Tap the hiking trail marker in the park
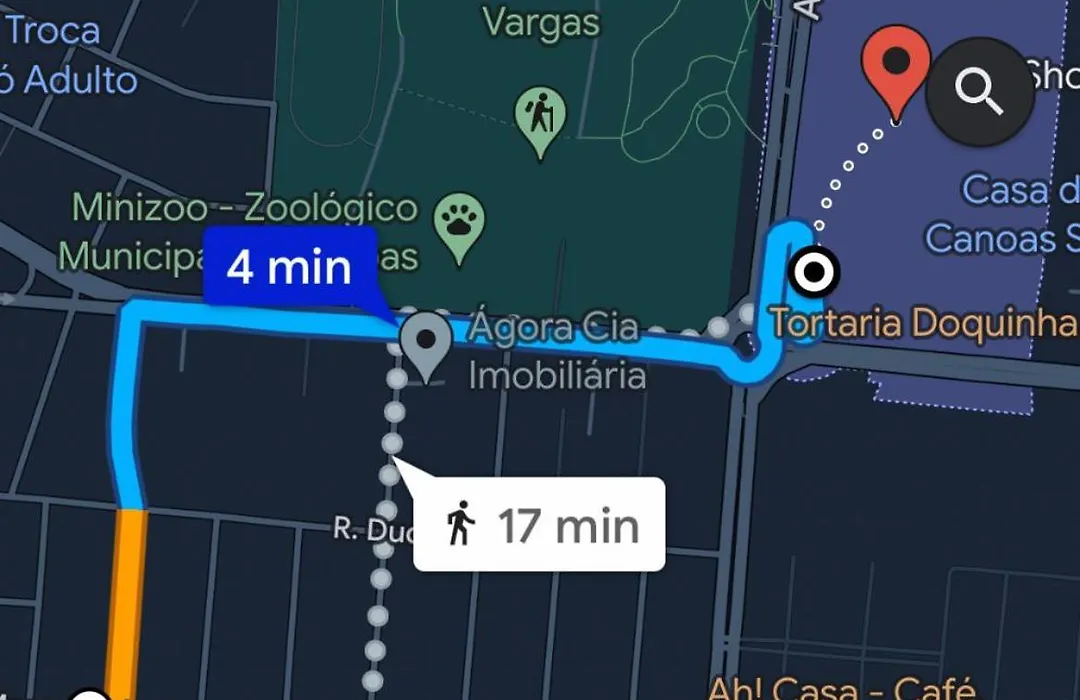This screenshot has width=1080, height=700. pos(540,118)
